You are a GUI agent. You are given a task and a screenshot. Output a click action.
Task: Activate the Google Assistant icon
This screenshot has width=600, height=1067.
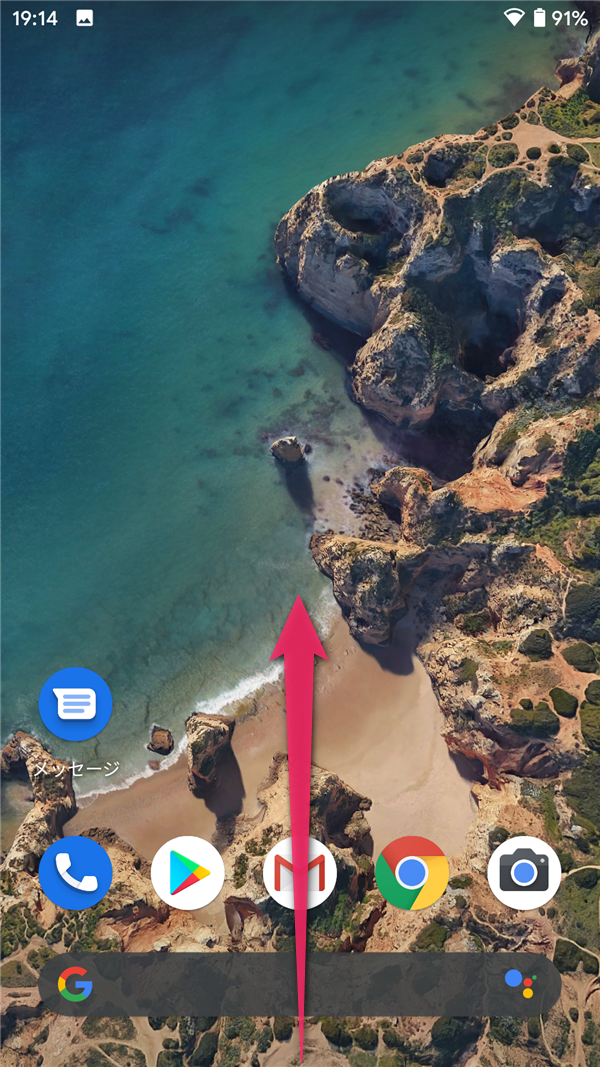click(520, 985)
